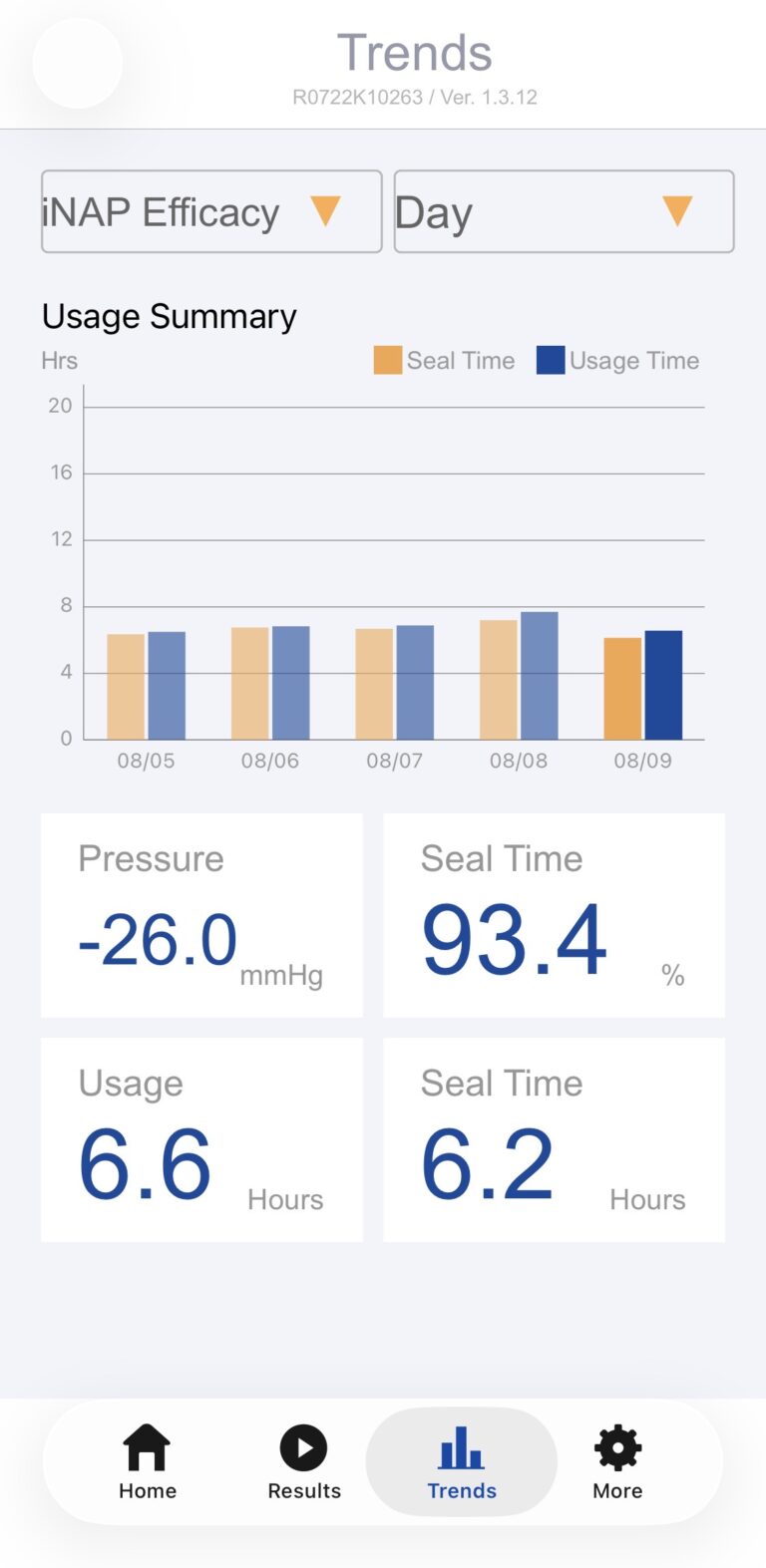766x1568 pixels.
Task: Switch to the Results tab
Action: (x=304, y=1462)
